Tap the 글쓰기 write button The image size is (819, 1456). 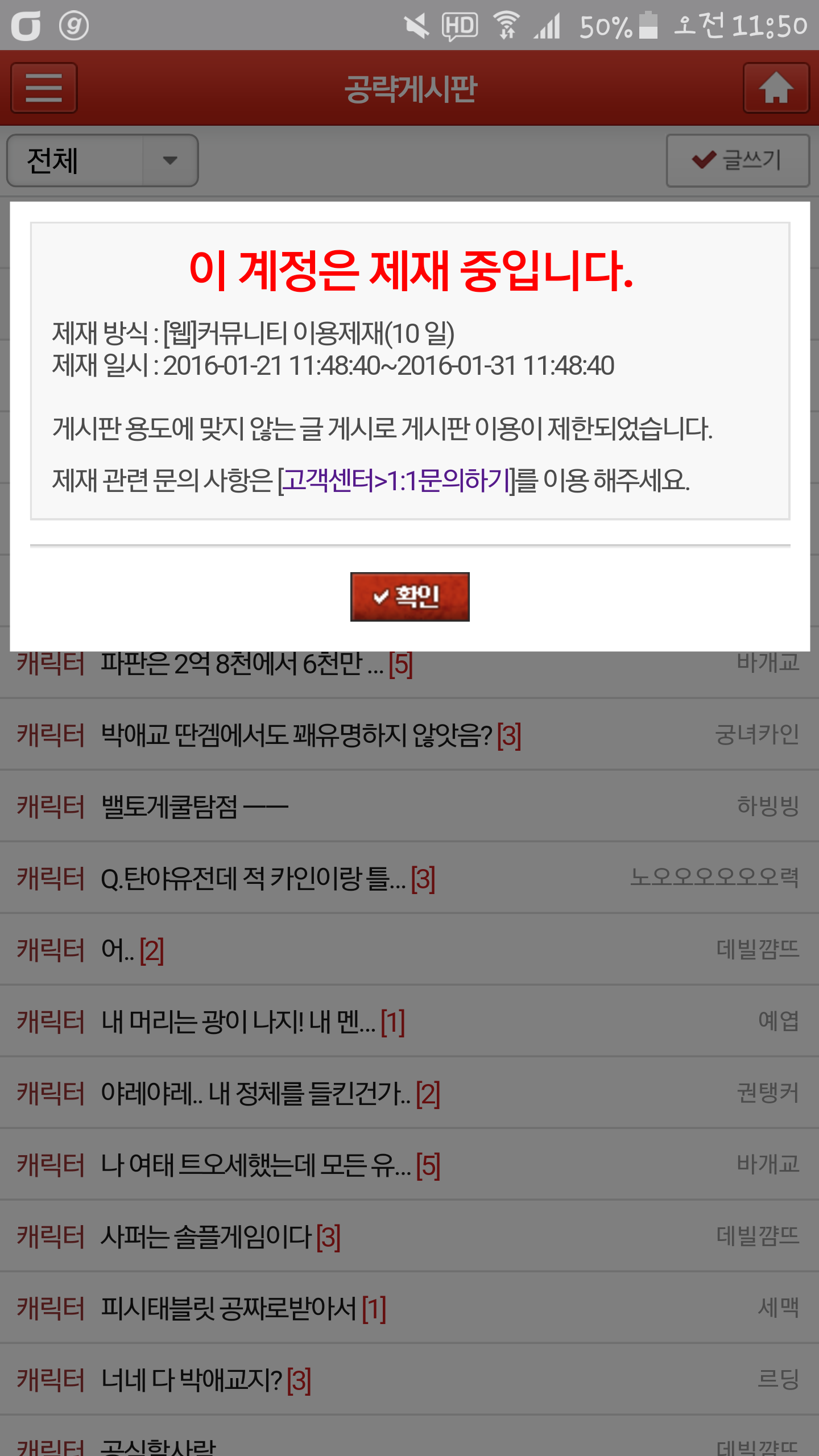(x=738, y=160)
